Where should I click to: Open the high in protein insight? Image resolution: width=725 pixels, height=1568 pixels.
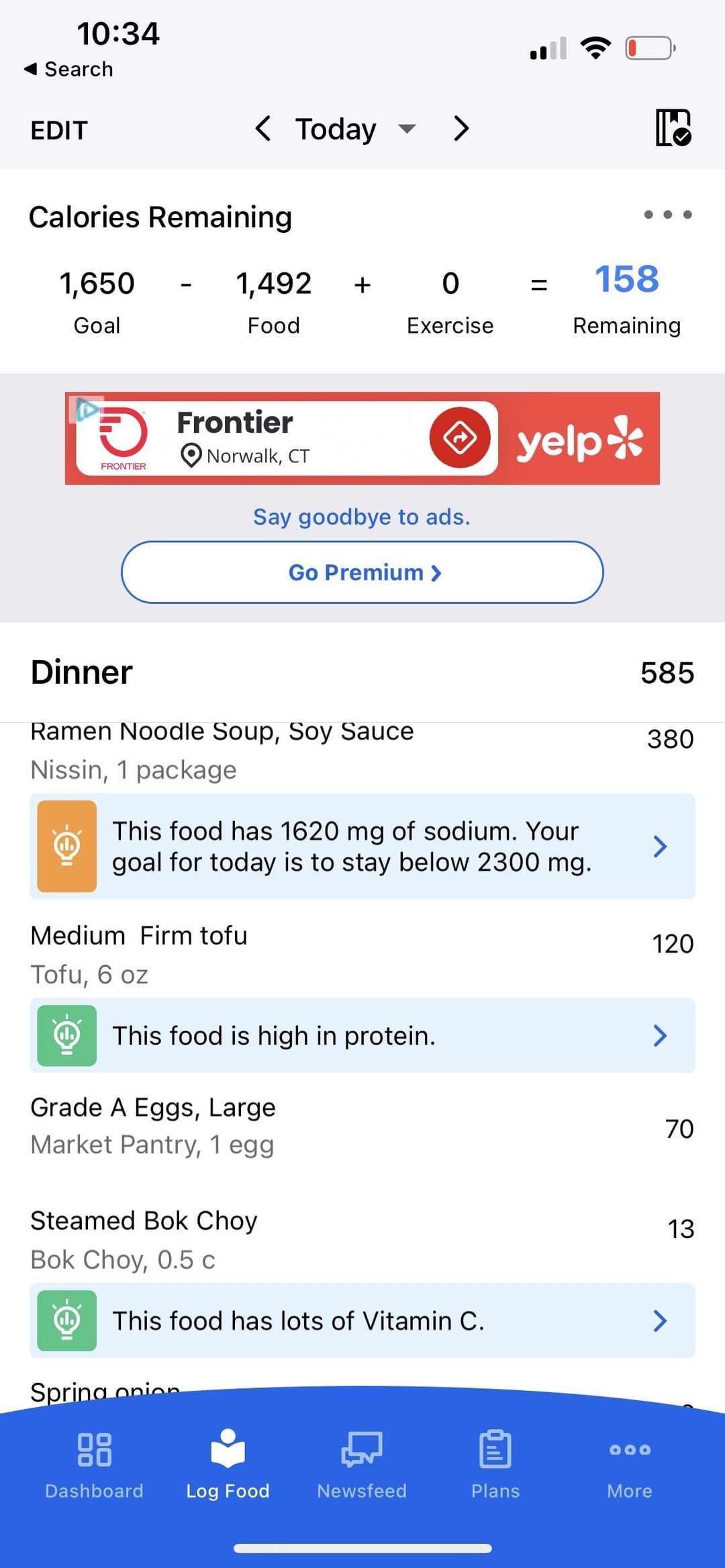click(x=362, y=1035)
